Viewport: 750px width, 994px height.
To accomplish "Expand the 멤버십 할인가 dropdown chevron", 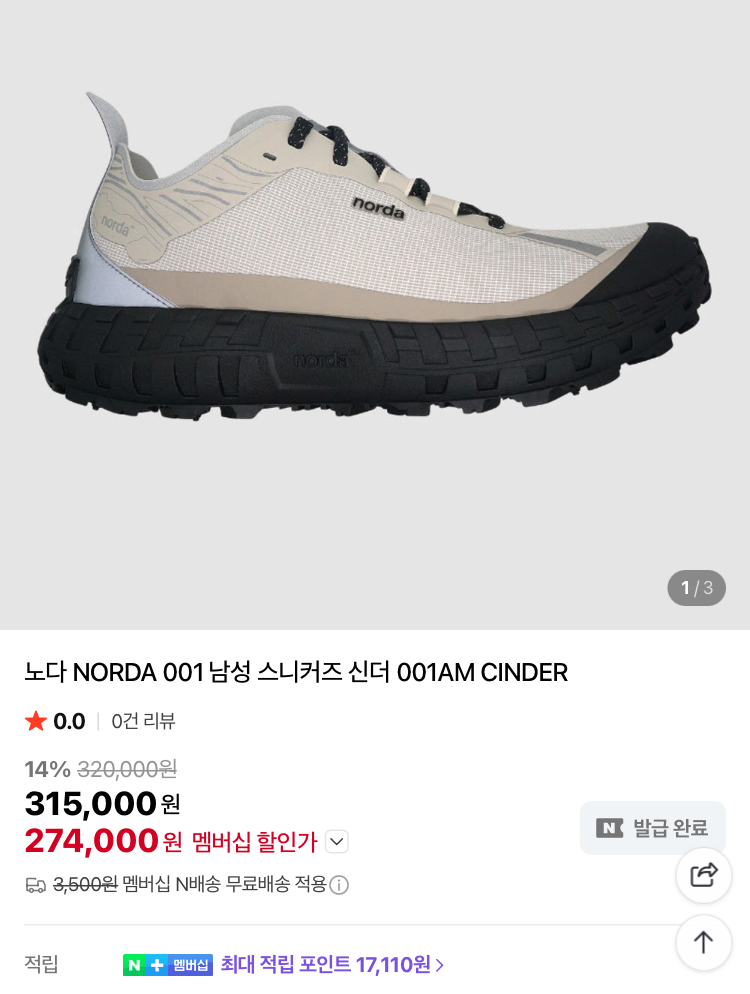I will pyautogui.click(x=337, y=842).
